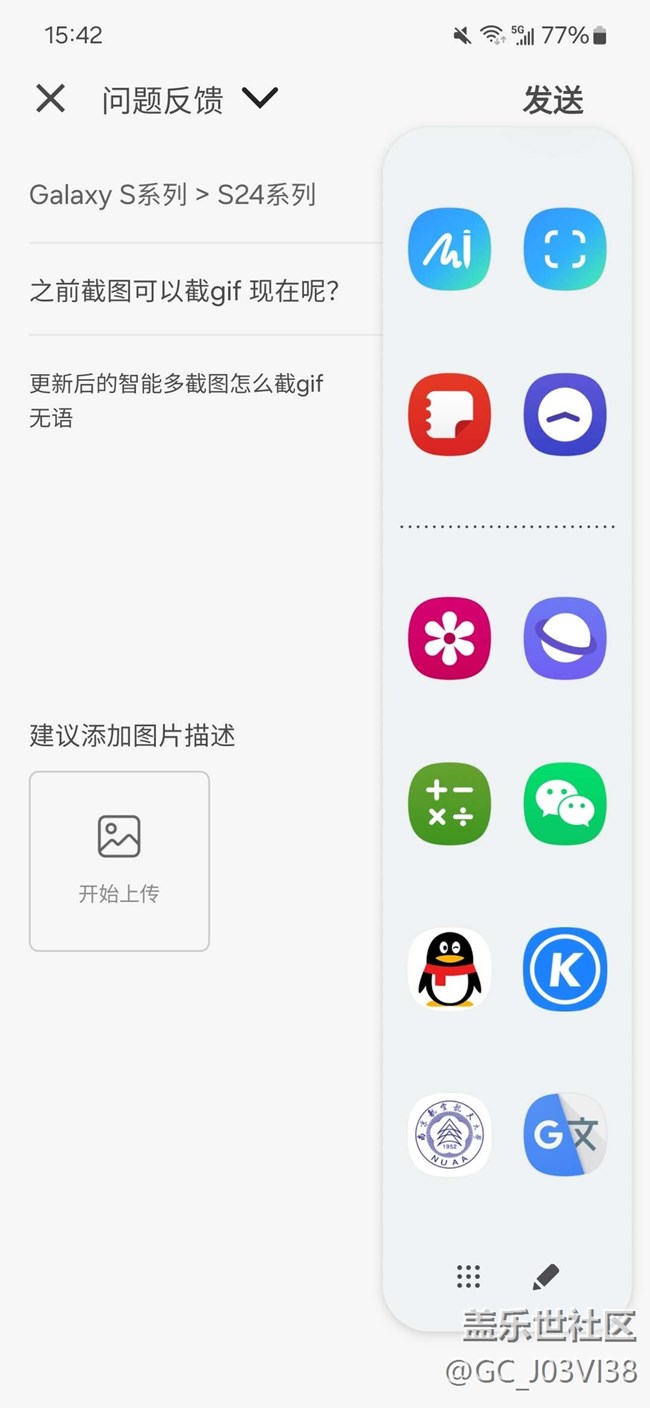Viewport: 650px width, 1408px height.
Task: Edit the feedback title field
Action: click(206, 291)
